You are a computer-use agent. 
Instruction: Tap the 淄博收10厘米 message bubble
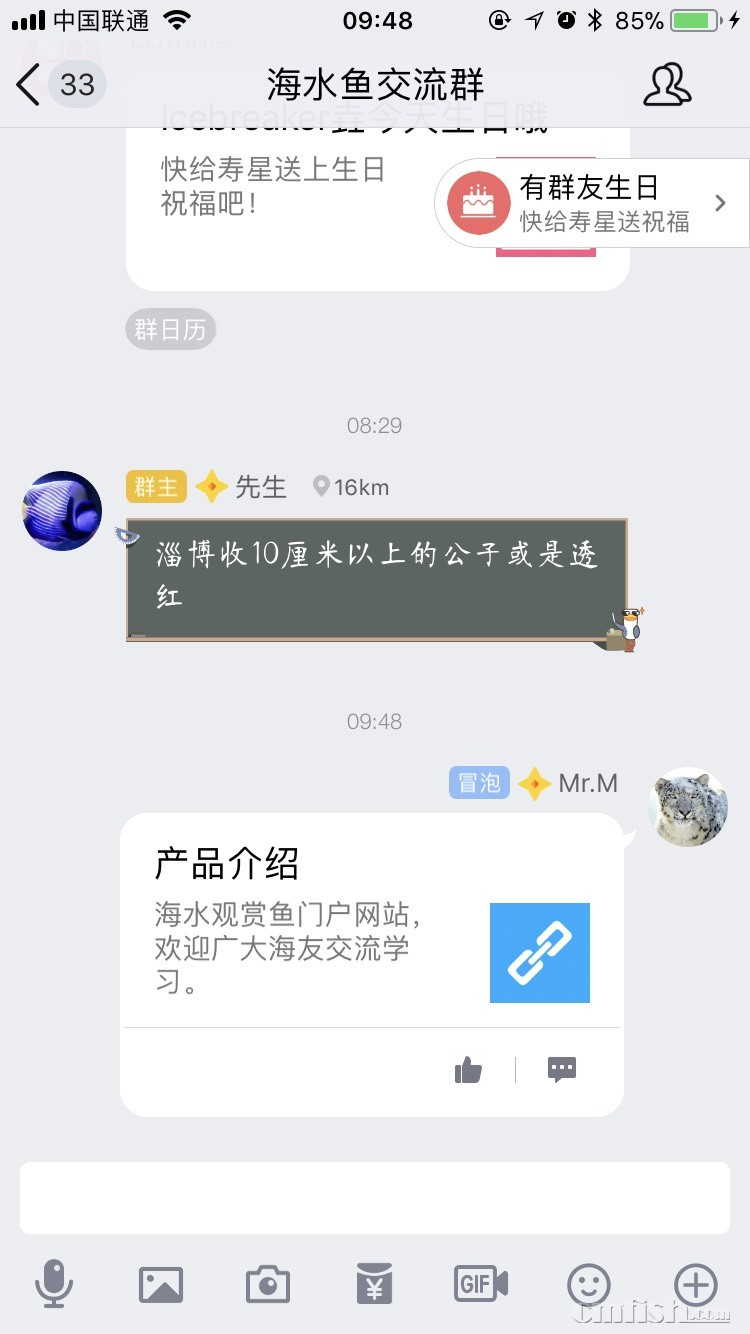(x=376, y=578)
